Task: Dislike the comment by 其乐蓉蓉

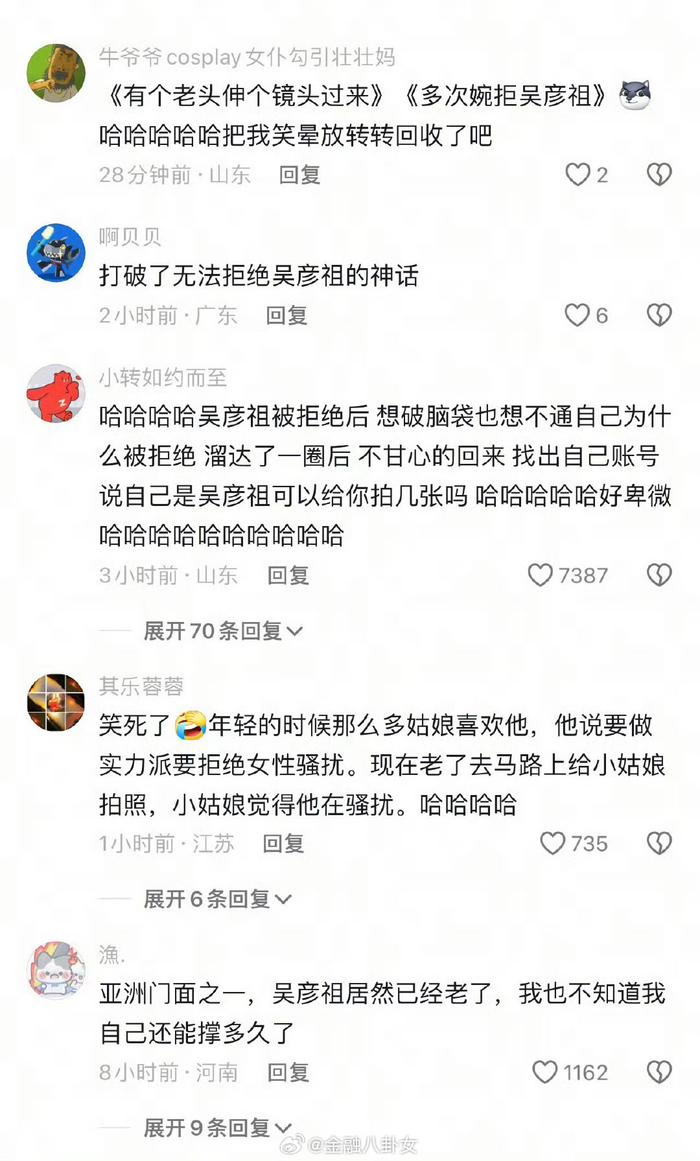Action: (659, 843)
